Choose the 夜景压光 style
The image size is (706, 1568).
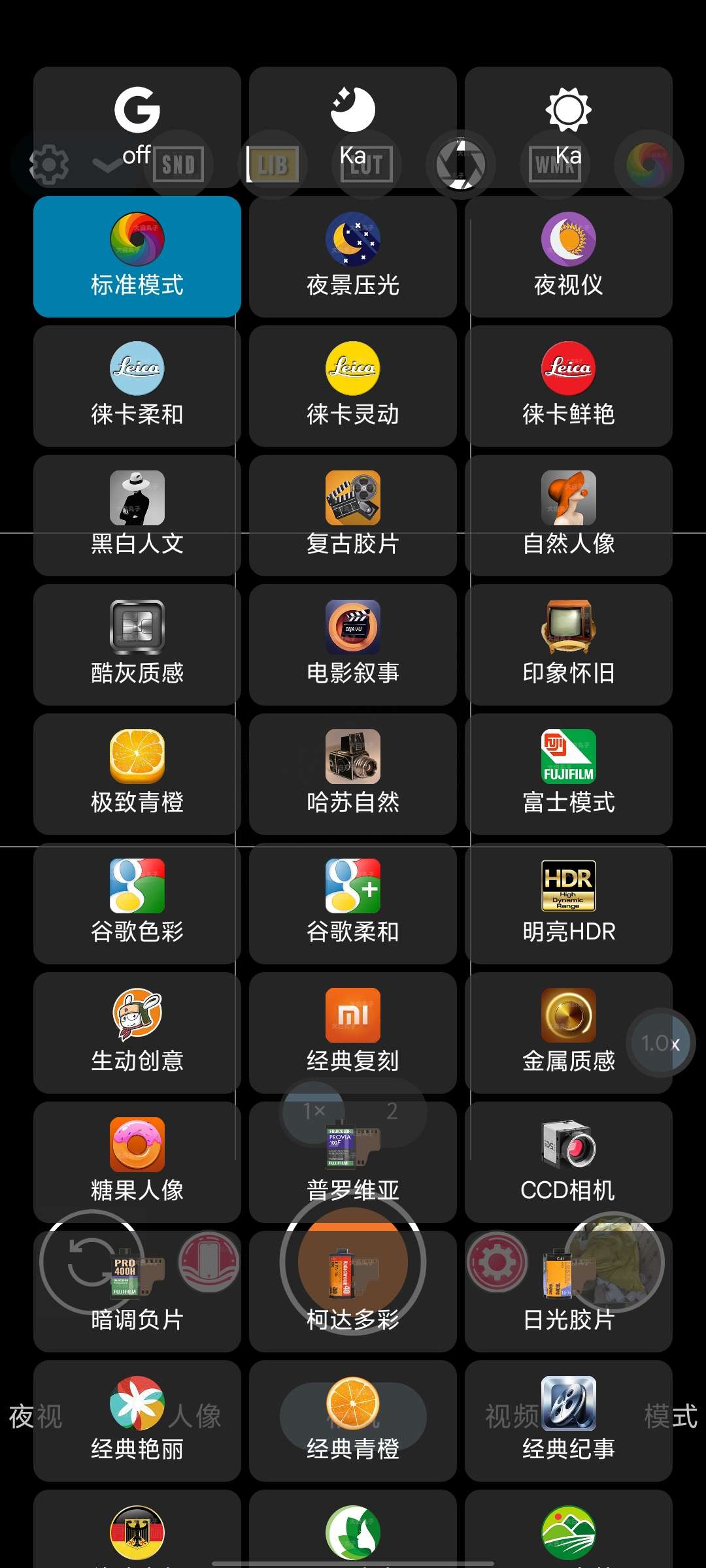click(x=353, y=257)
